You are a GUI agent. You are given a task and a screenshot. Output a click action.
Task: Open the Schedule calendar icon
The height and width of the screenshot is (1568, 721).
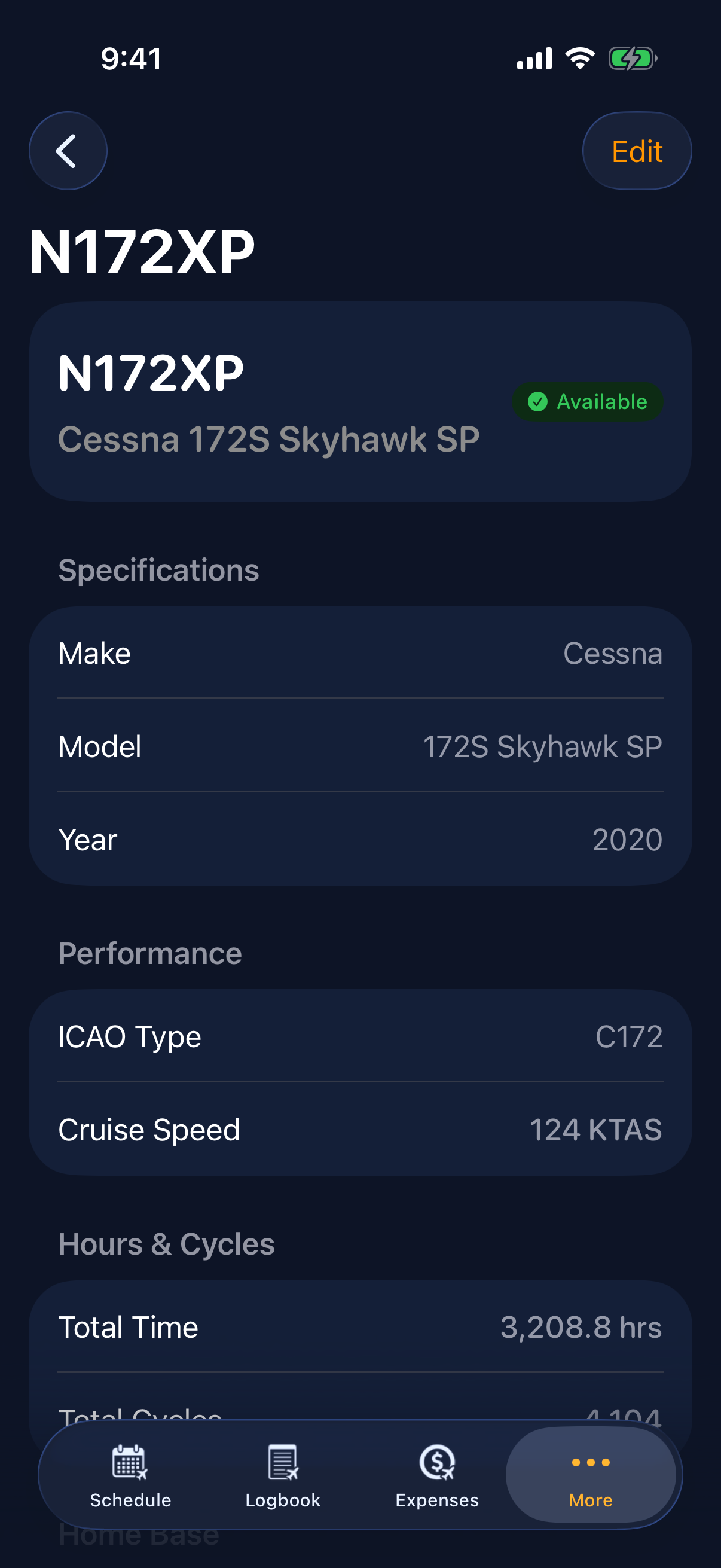[x=130, y=1461]
